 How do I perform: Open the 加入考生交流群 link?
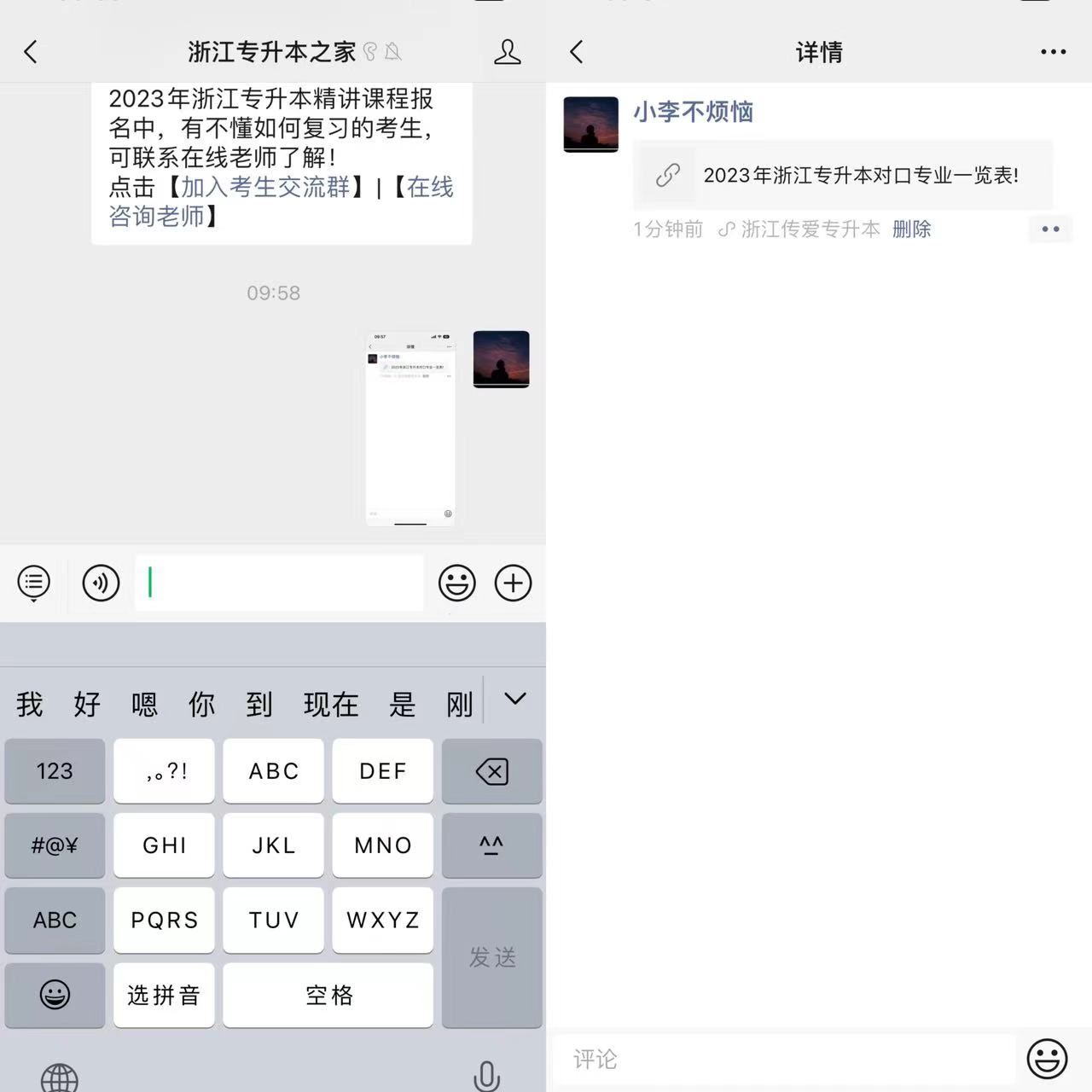265,187
